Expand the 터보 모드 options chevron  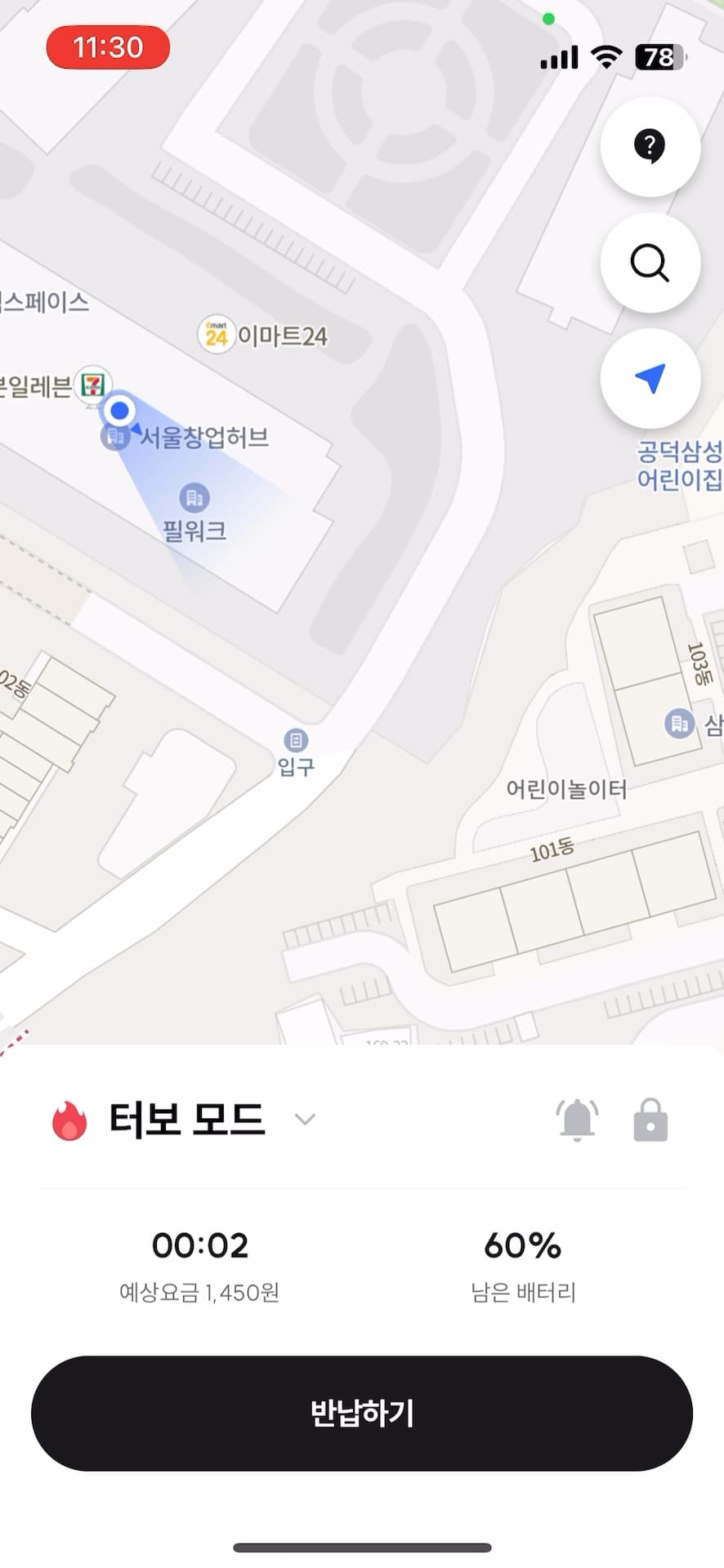coord(305,1120)
